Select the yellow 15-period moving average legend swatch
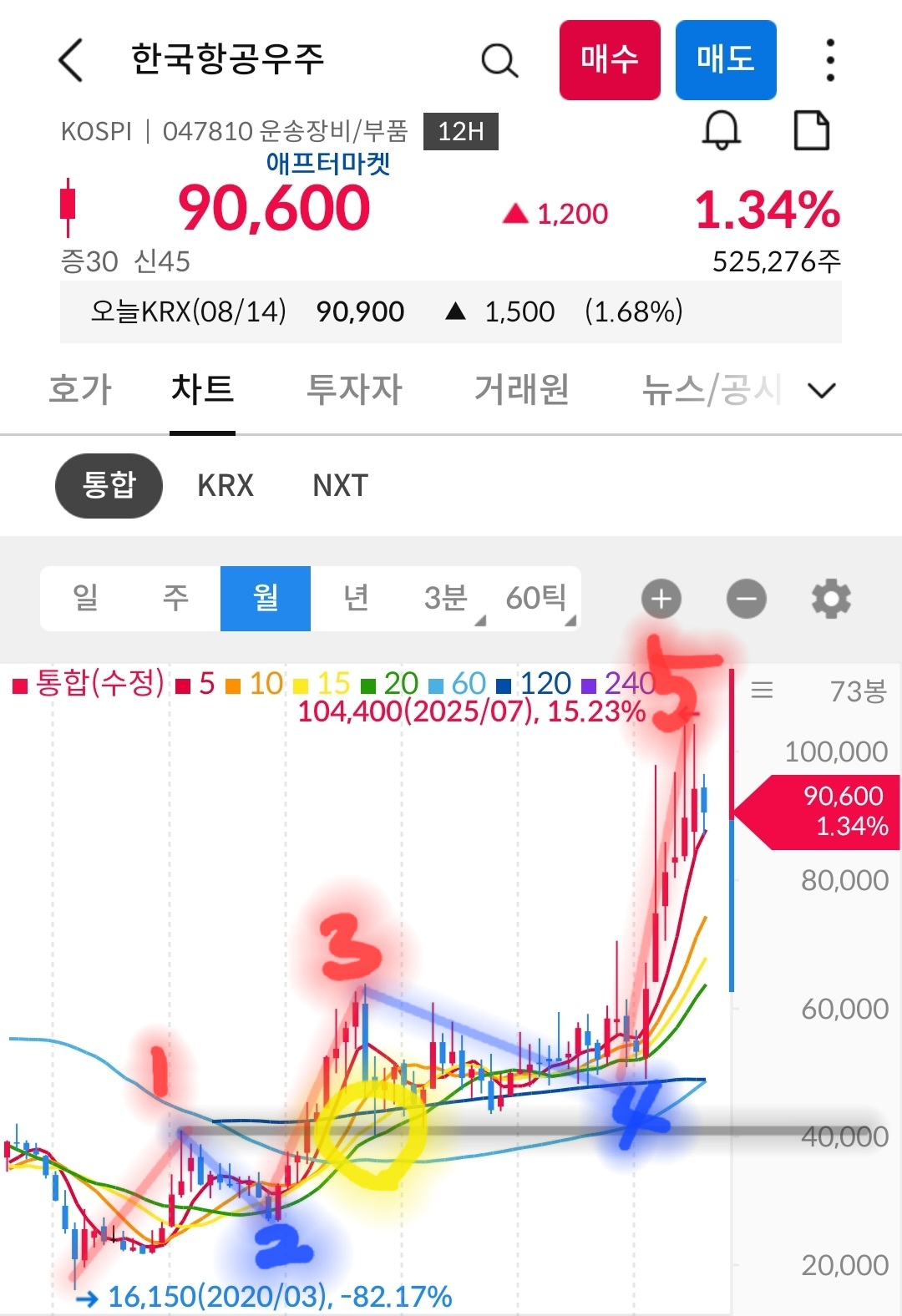902x1316 pixels. [x=301, y=683]
